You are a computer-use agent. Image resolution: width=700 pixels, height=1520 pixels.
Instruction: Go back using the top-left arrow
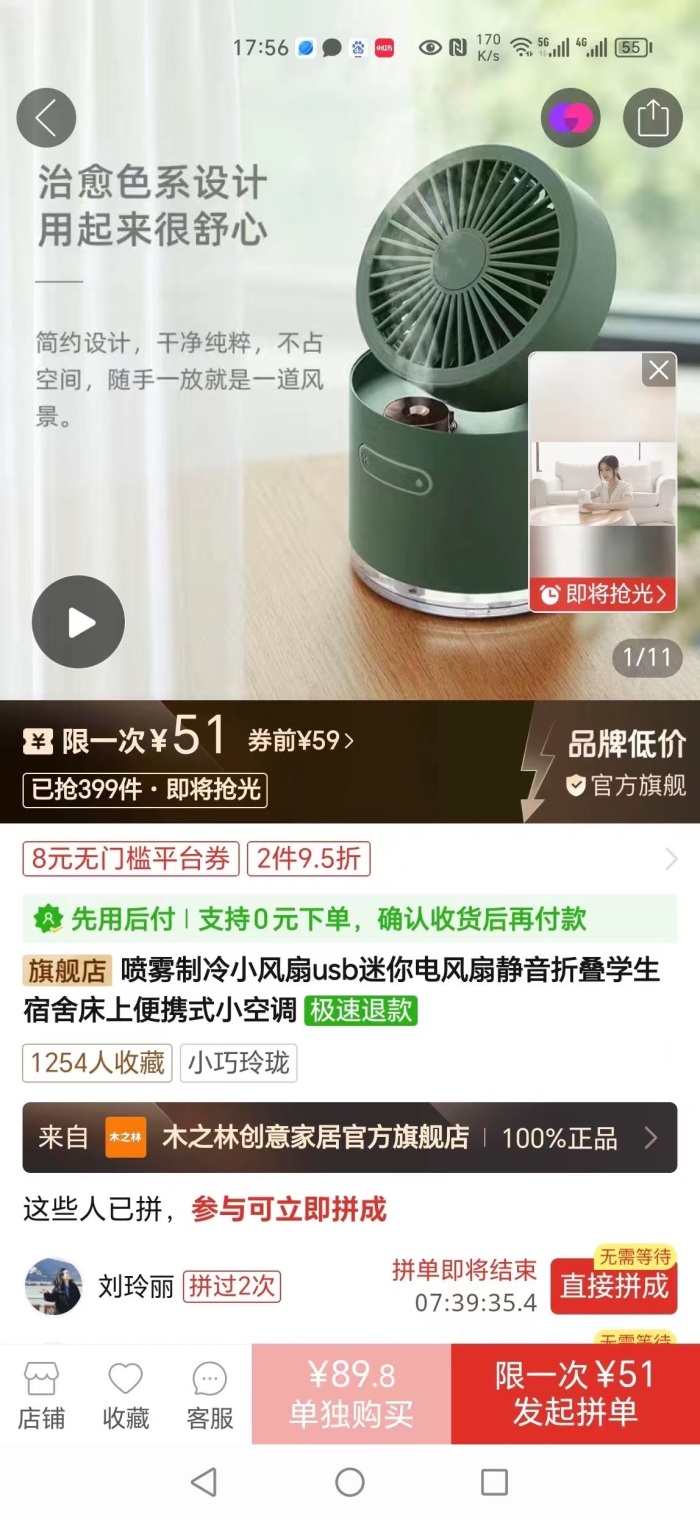(x=46, y=118)
